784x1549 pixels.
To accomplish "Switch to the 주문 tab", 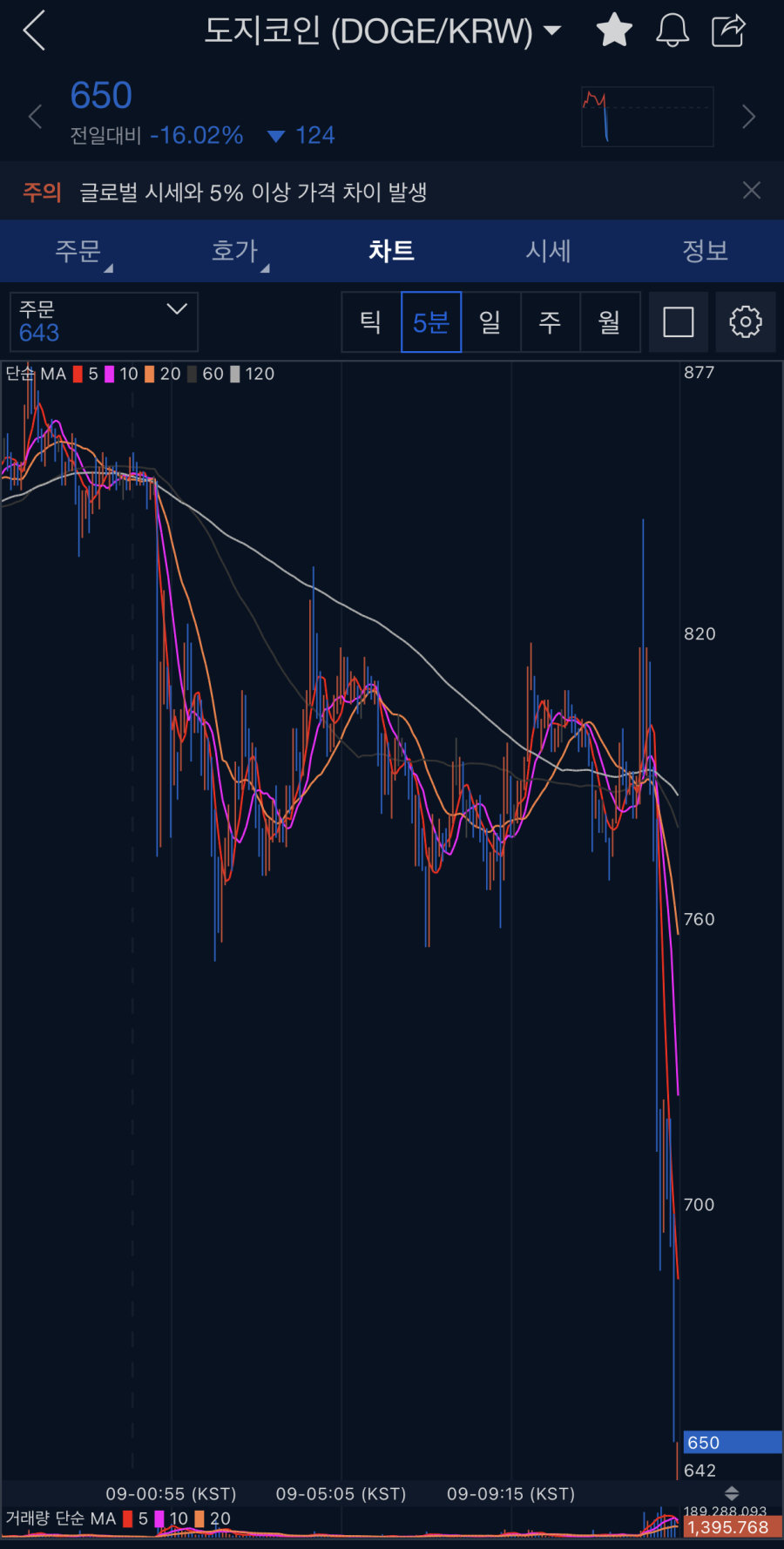I will (x=78, y=251).
